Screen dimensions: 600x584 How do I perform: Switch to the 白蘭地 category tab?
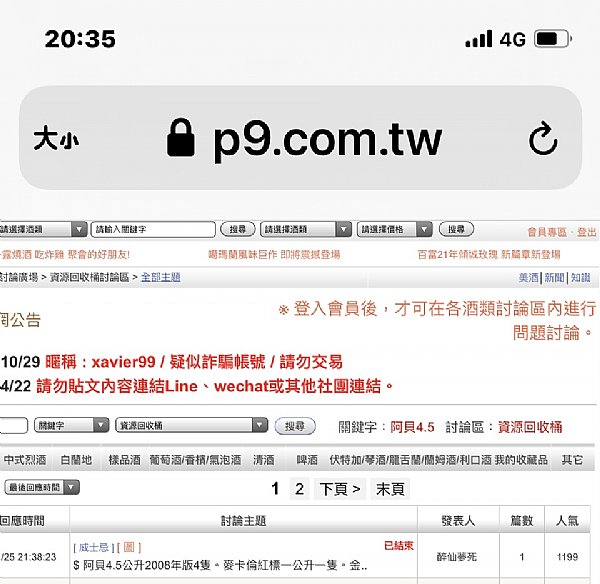pyautogui.click(x=76, y=459)
